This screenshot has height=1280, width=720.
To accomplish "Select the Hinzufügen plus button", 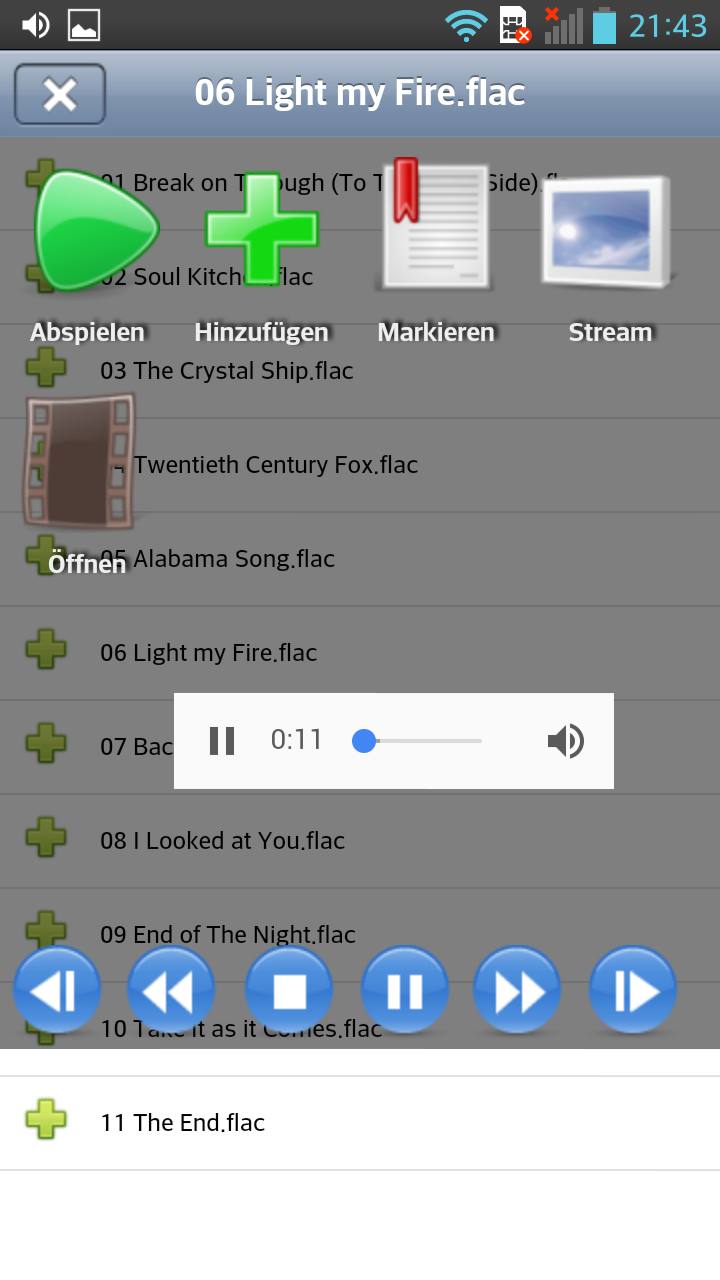I will pyautogui.click(x=261, y=230).
